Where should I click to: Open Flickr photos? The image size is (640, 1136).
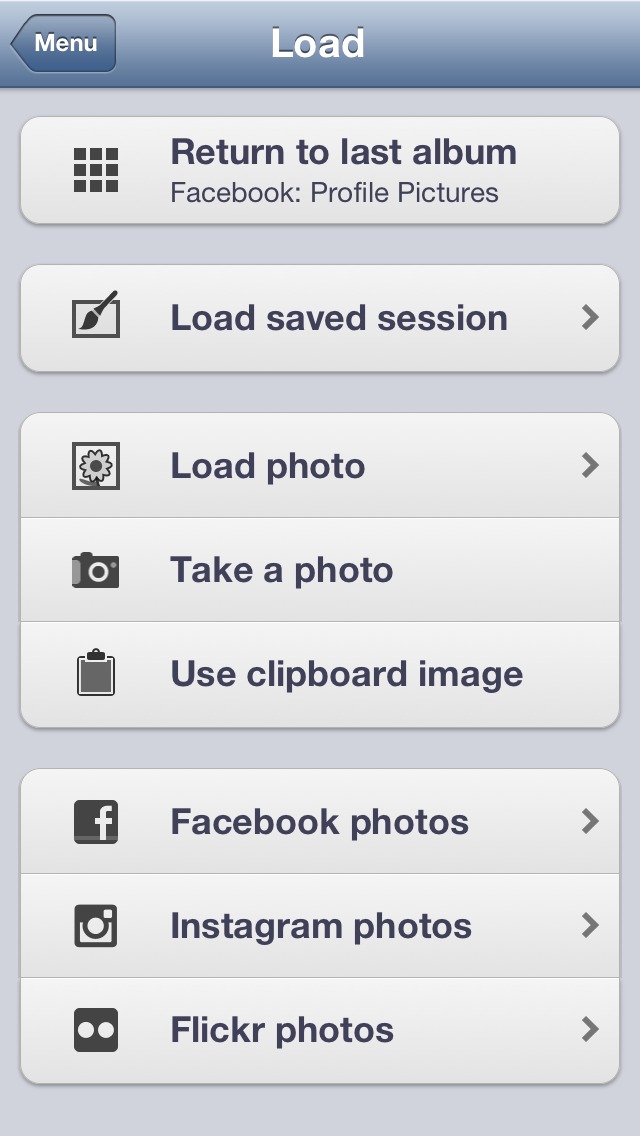coord(320,1030)
